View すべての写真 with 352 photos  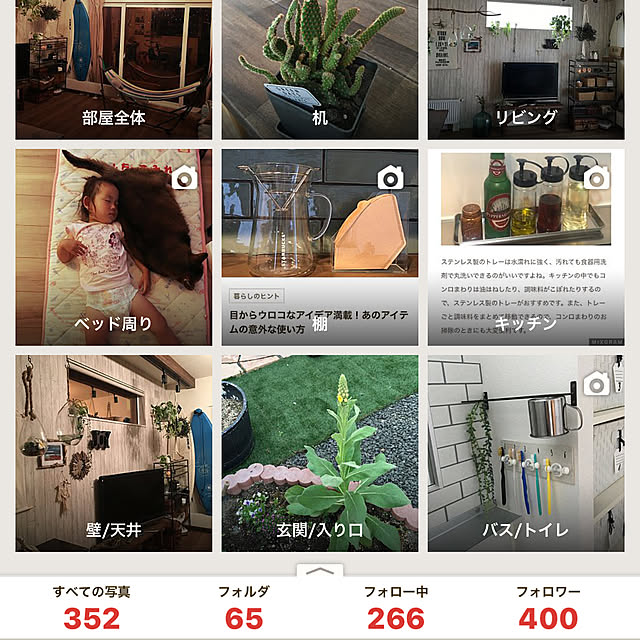pyautogui.click(x=91, y=608)
